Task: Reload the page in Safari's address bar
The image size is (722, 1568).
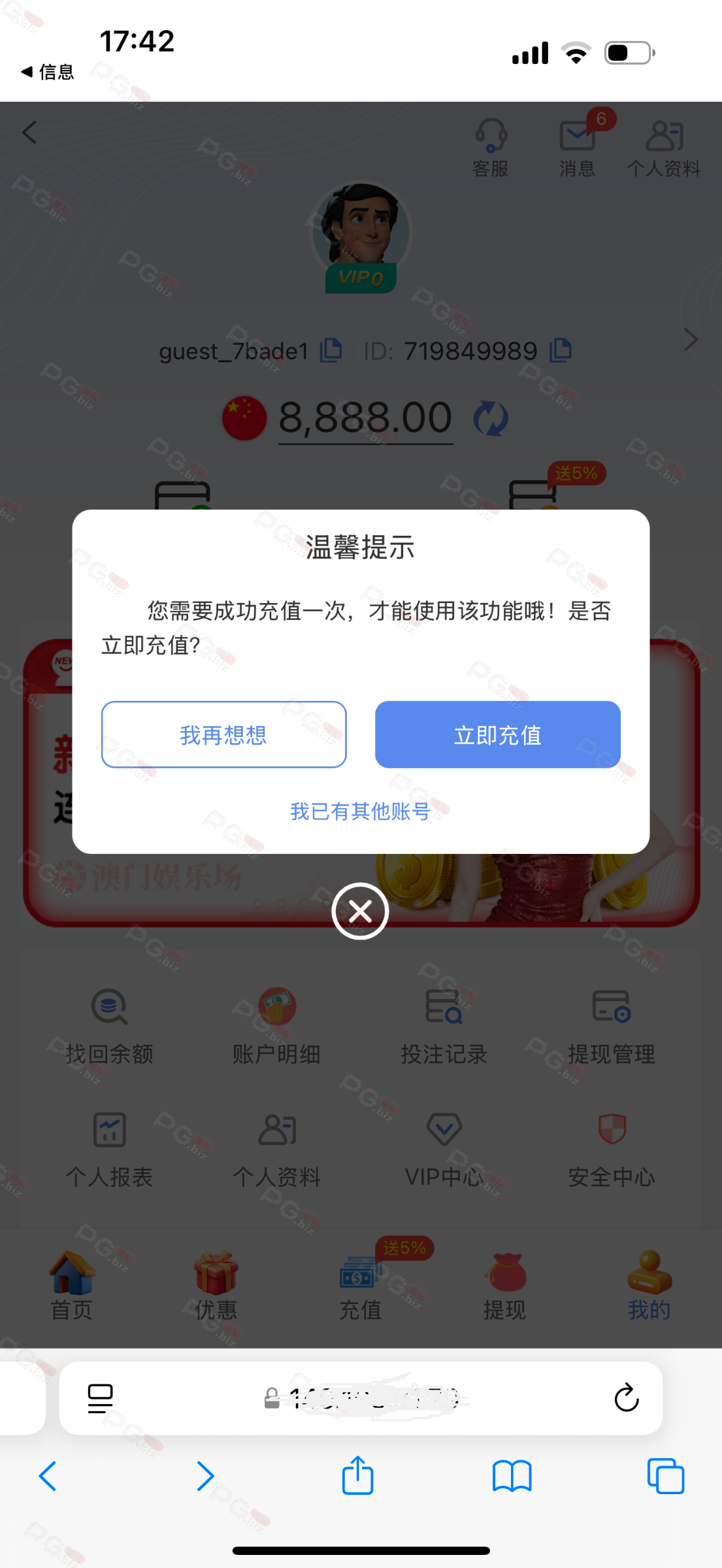Action: pos(626,1397)
